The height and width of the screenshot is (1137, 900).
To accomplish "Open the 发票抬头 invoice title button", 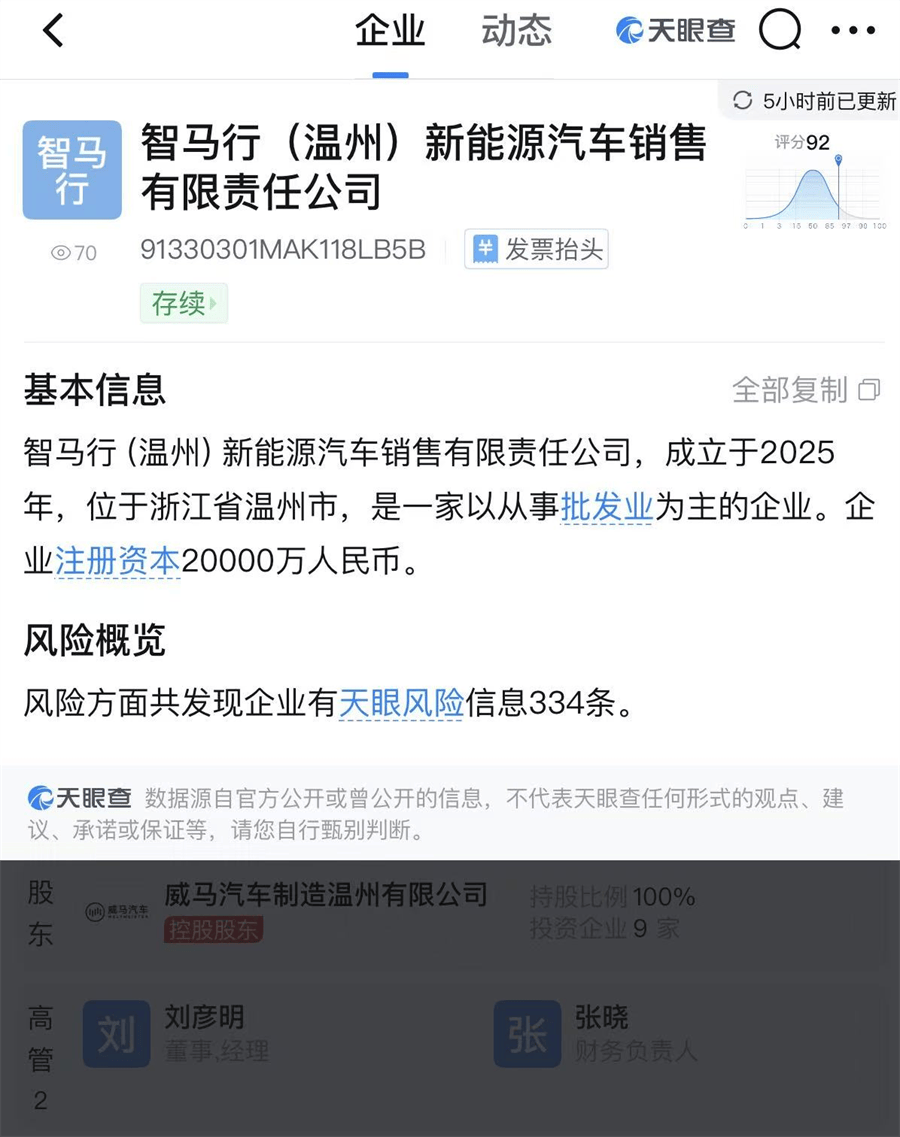I will tap(537, 249).
